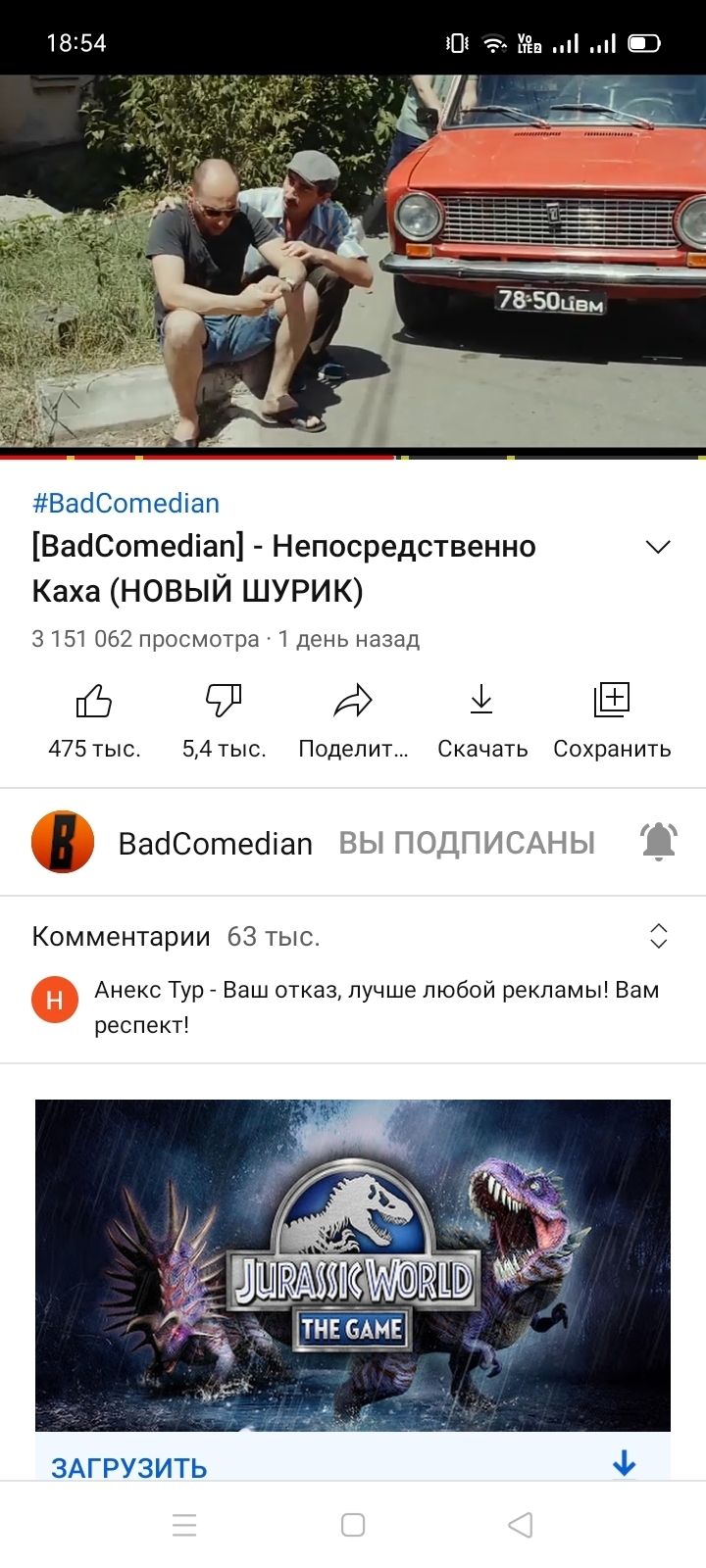Open the channel notification bell settings

[658, 842]
